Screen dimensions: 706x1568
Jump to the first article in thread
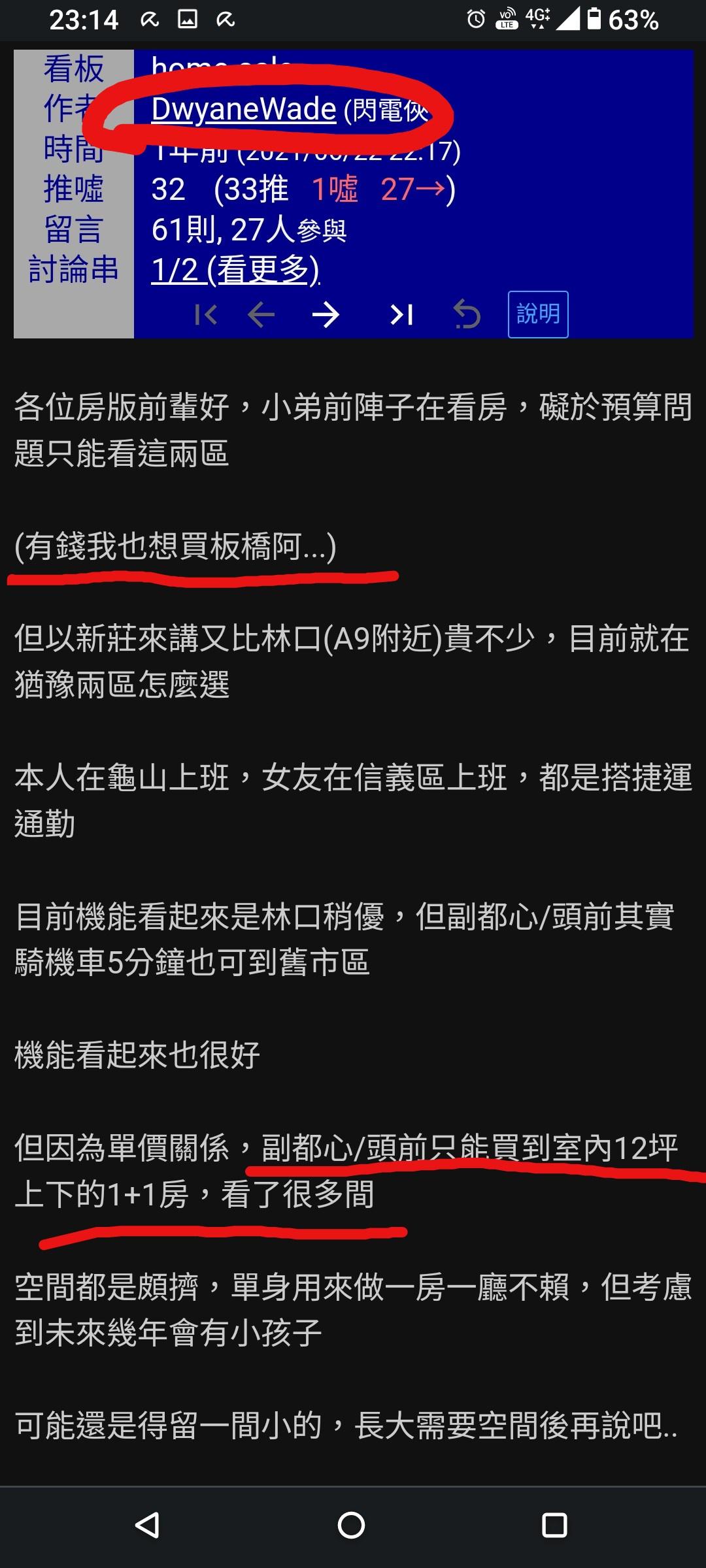click(206, 316)
